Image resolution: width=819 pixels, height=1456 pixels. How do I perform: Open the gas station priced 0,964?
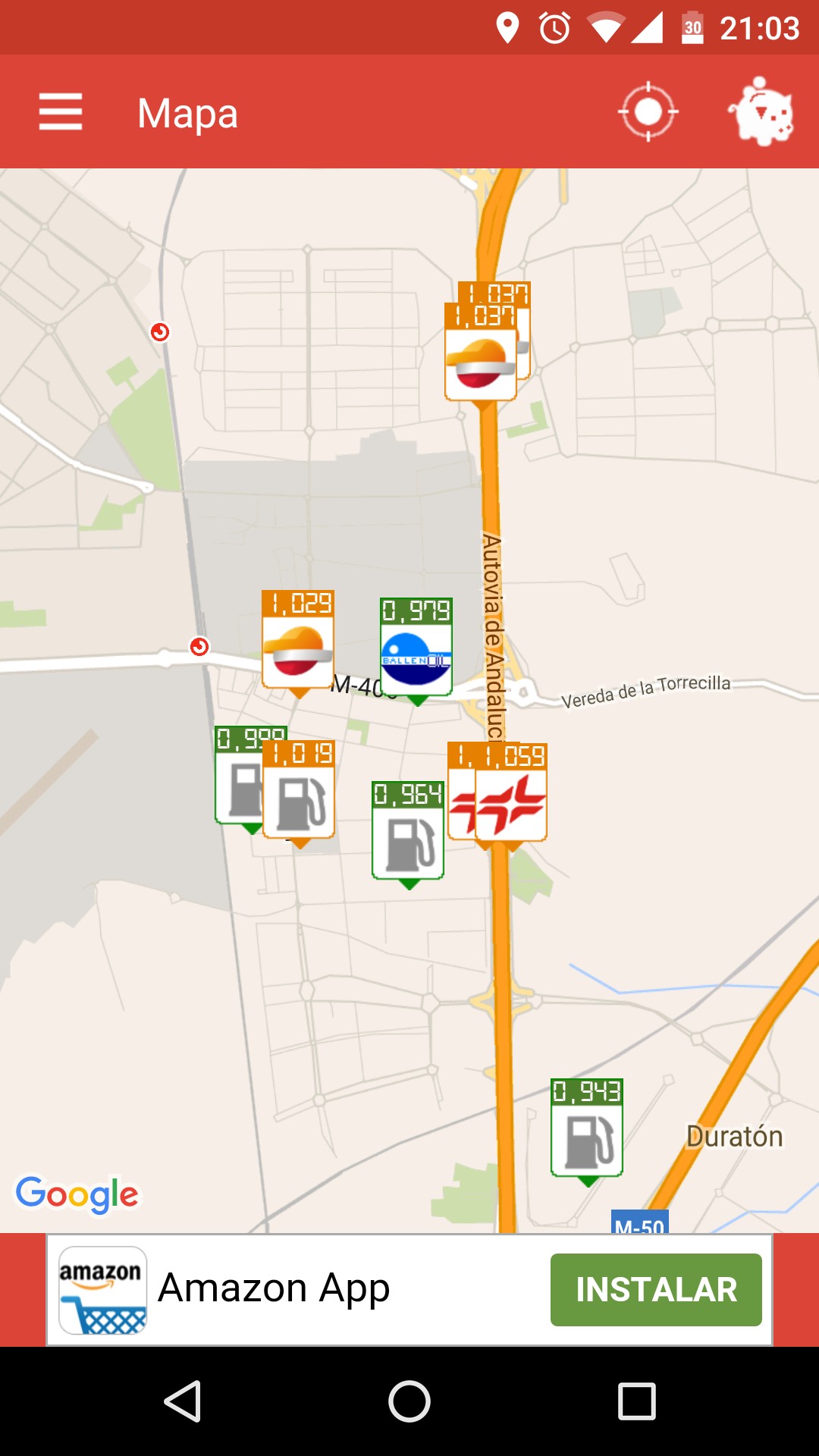408,834
